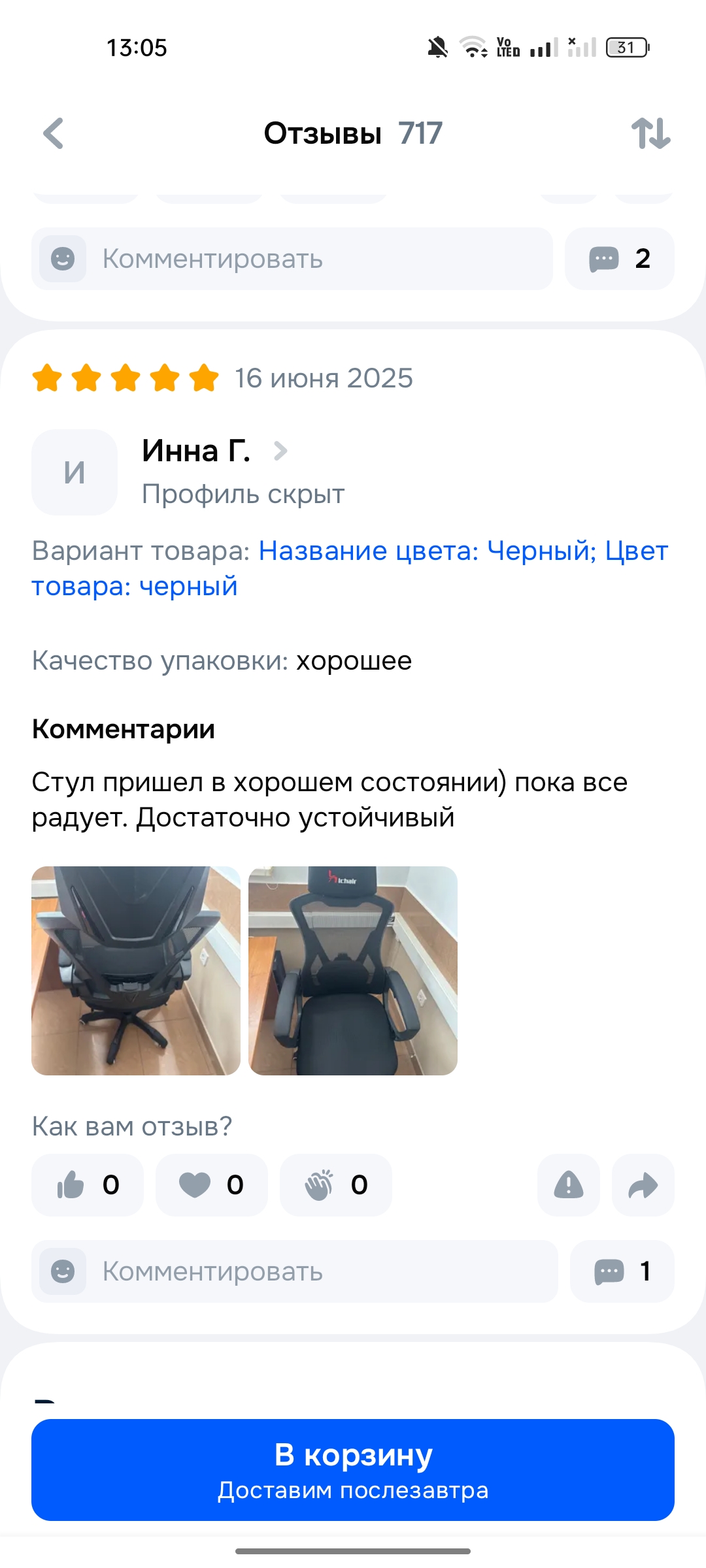The width and height of the screenshot is (706, 1568).
Task: Give a thumbs up to Инна's review
Action: (x=87, y=1184)
